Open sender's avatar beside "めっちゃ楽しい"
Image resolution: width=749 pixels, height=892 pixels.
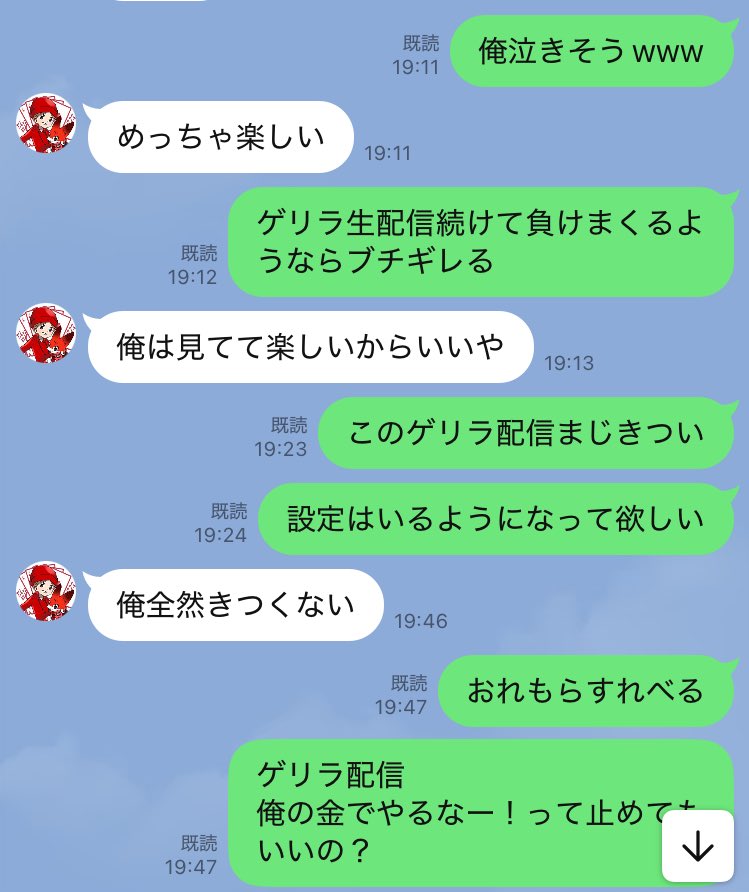46,124
